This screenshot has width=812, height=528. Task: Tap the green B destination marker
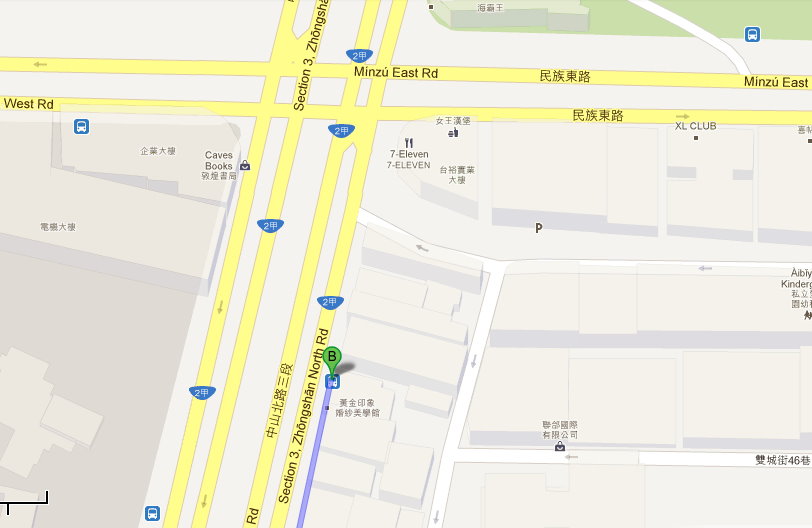pyautogui.click(x=332, y=359)
